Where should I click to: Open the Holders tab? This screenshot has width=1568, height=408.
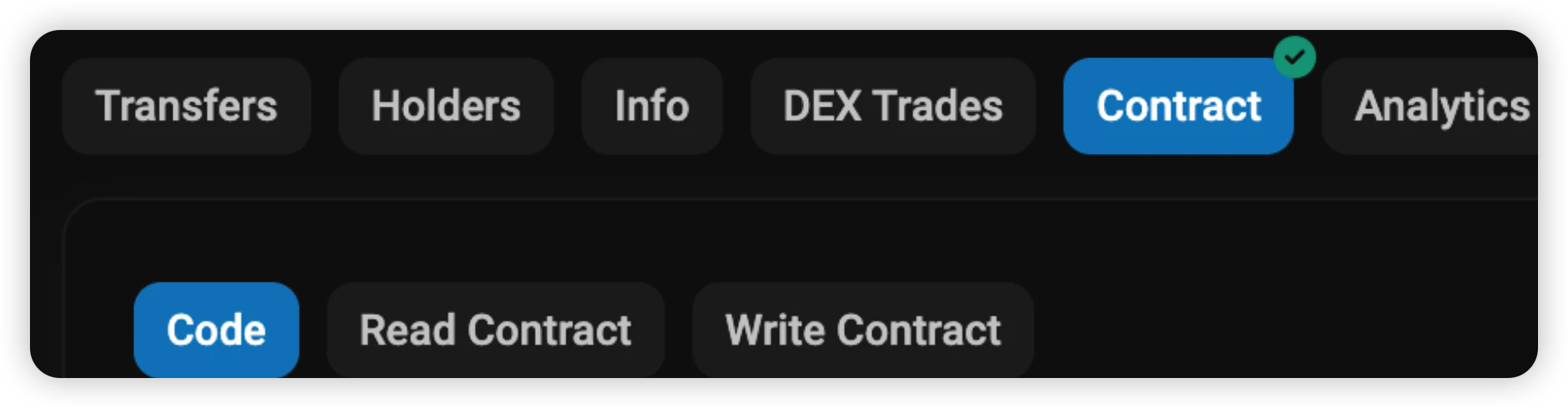pos(446,106)
